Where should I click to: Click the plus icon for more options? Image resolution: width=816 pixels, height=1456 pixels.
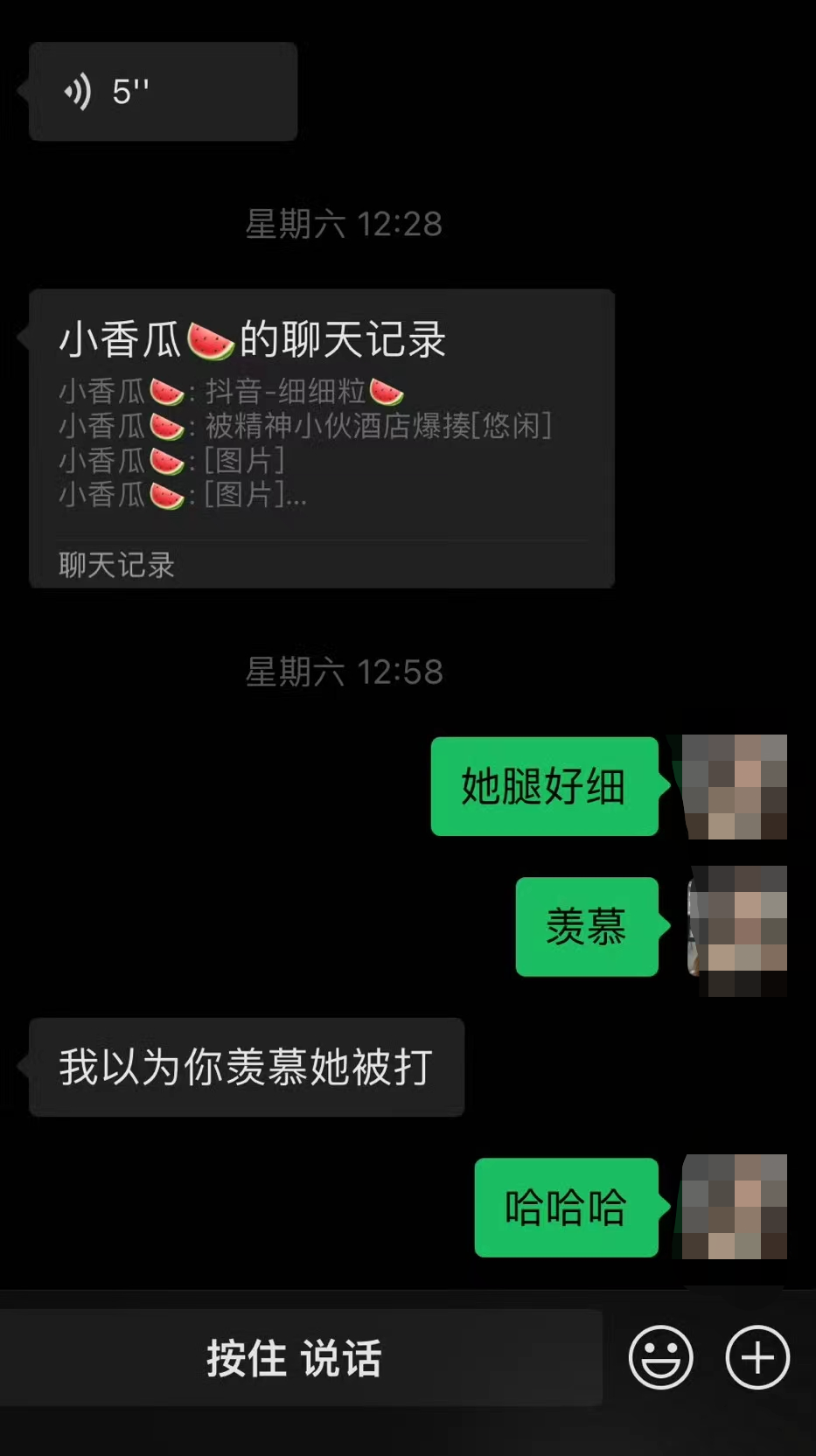(x=757, y=1358)
